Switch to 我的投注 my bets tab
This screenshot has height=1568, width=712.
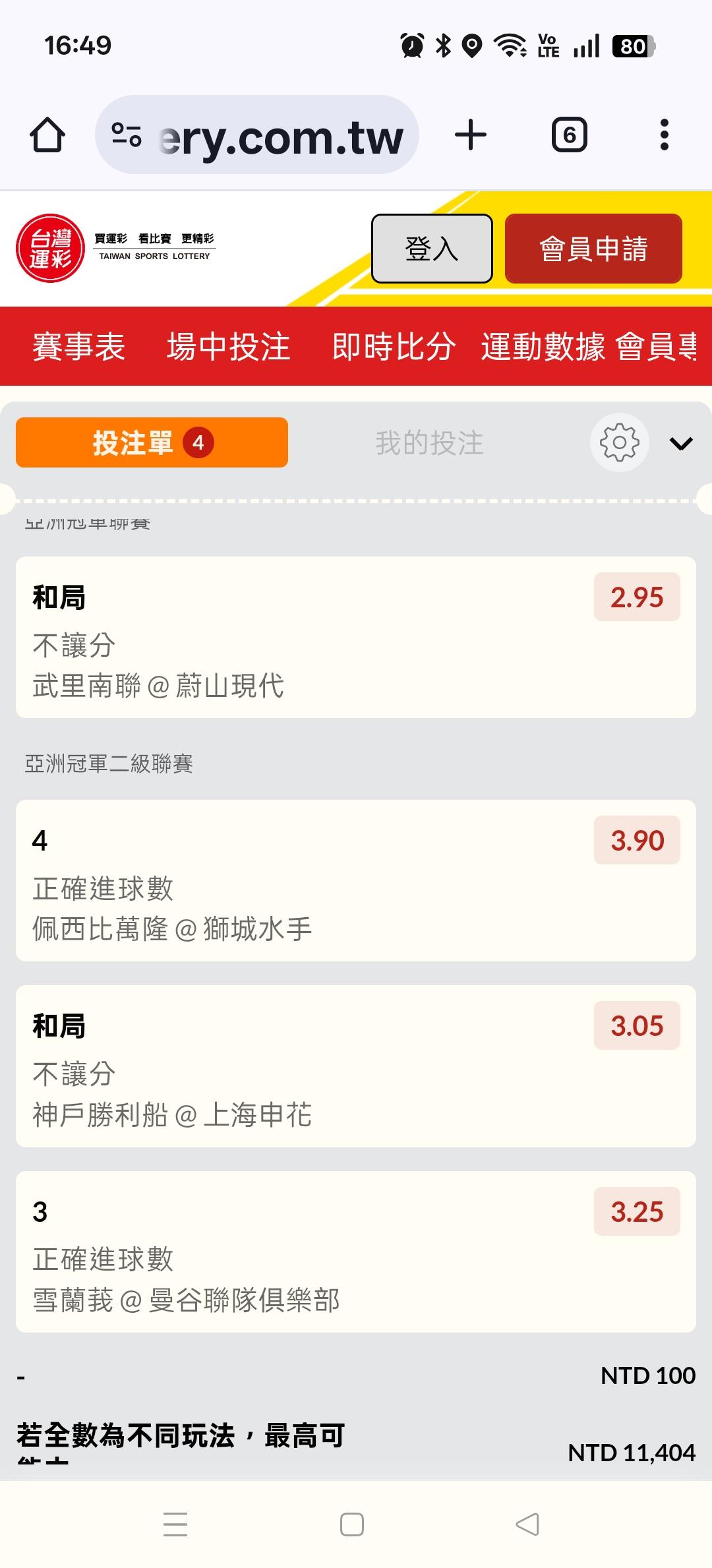tap(429, 442)
